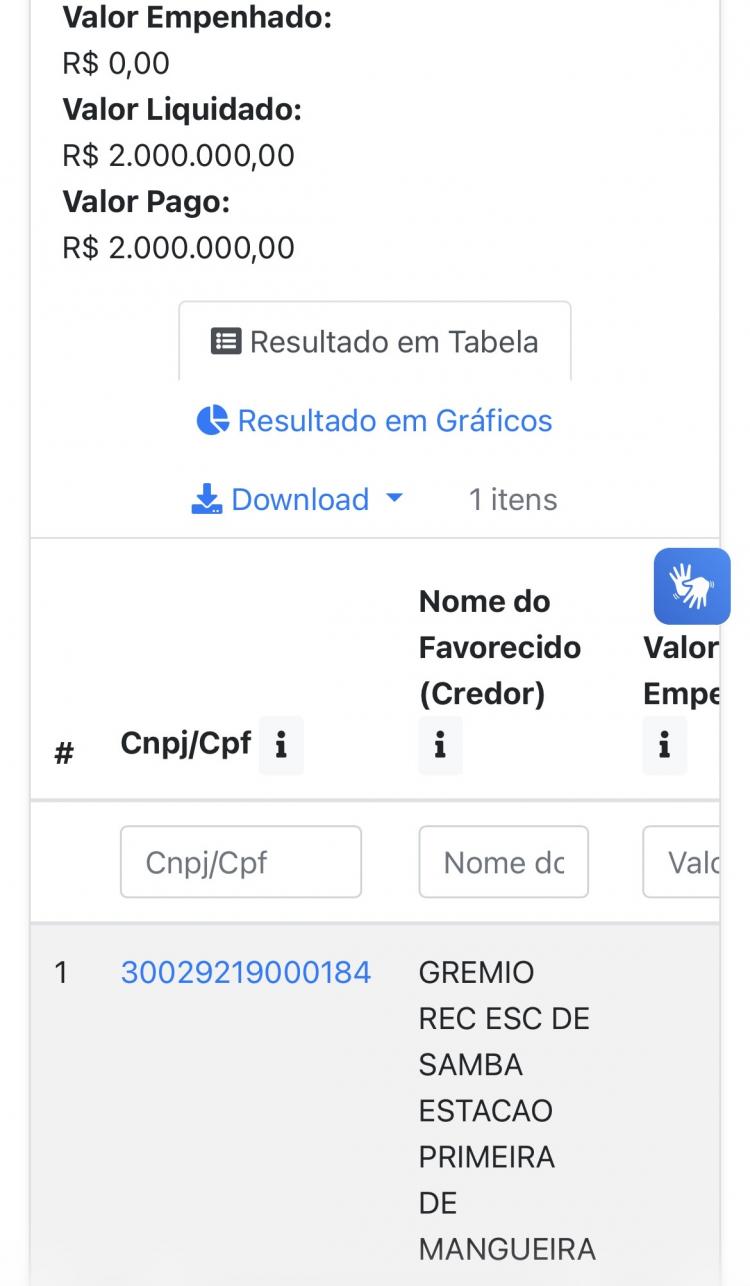Show info for Valor Empenhado column
The height and width of the screenshot is (1286, 750).
[x=664, y=745]
